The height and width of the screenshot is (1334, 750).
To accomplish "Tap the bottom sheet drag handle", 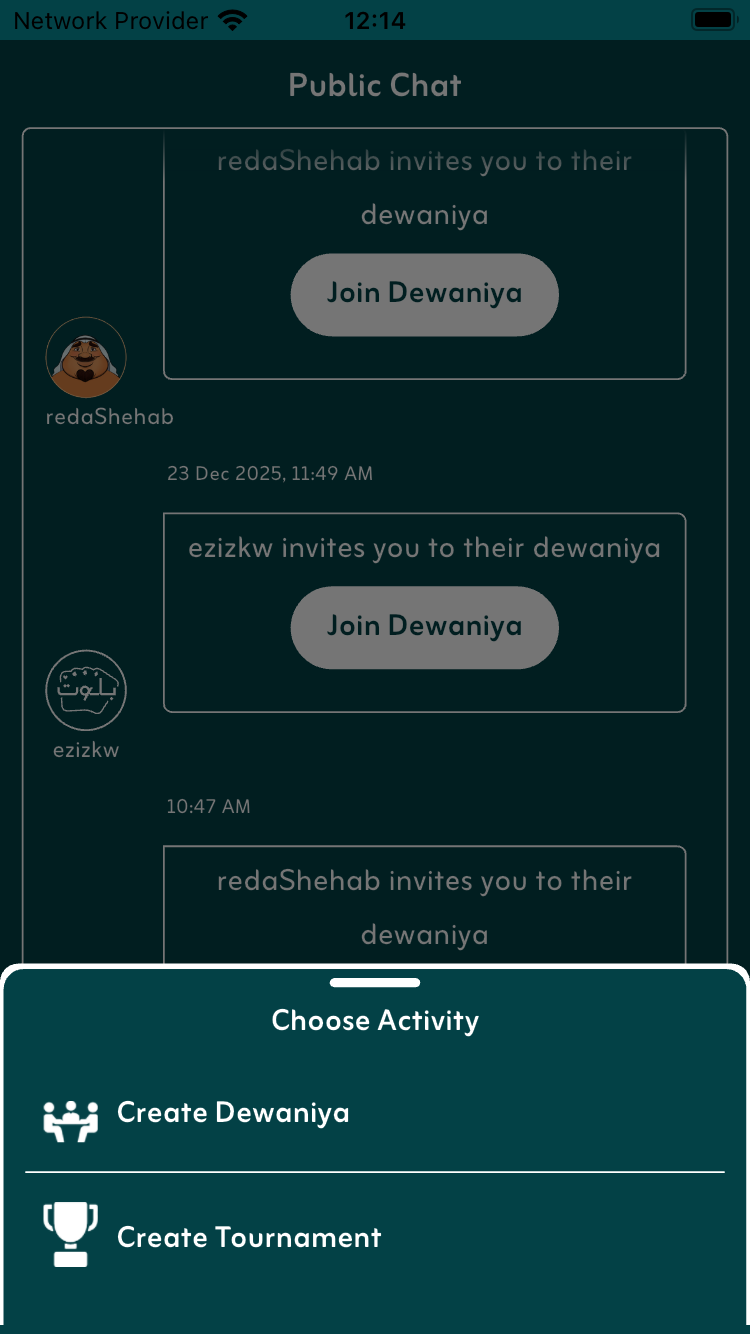I will (x=375, y=983).
